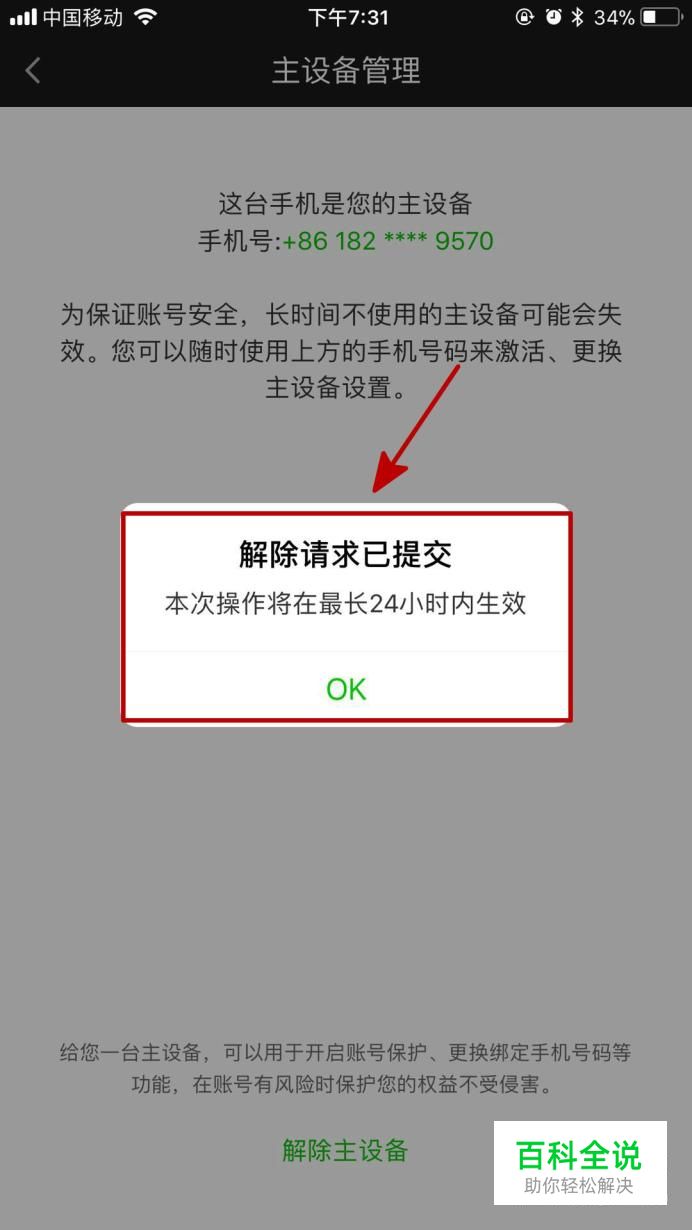The height and width of the screenshot is (1230, 692).
Task: Go back using the top-left arrow
Action: click(33, 70)
